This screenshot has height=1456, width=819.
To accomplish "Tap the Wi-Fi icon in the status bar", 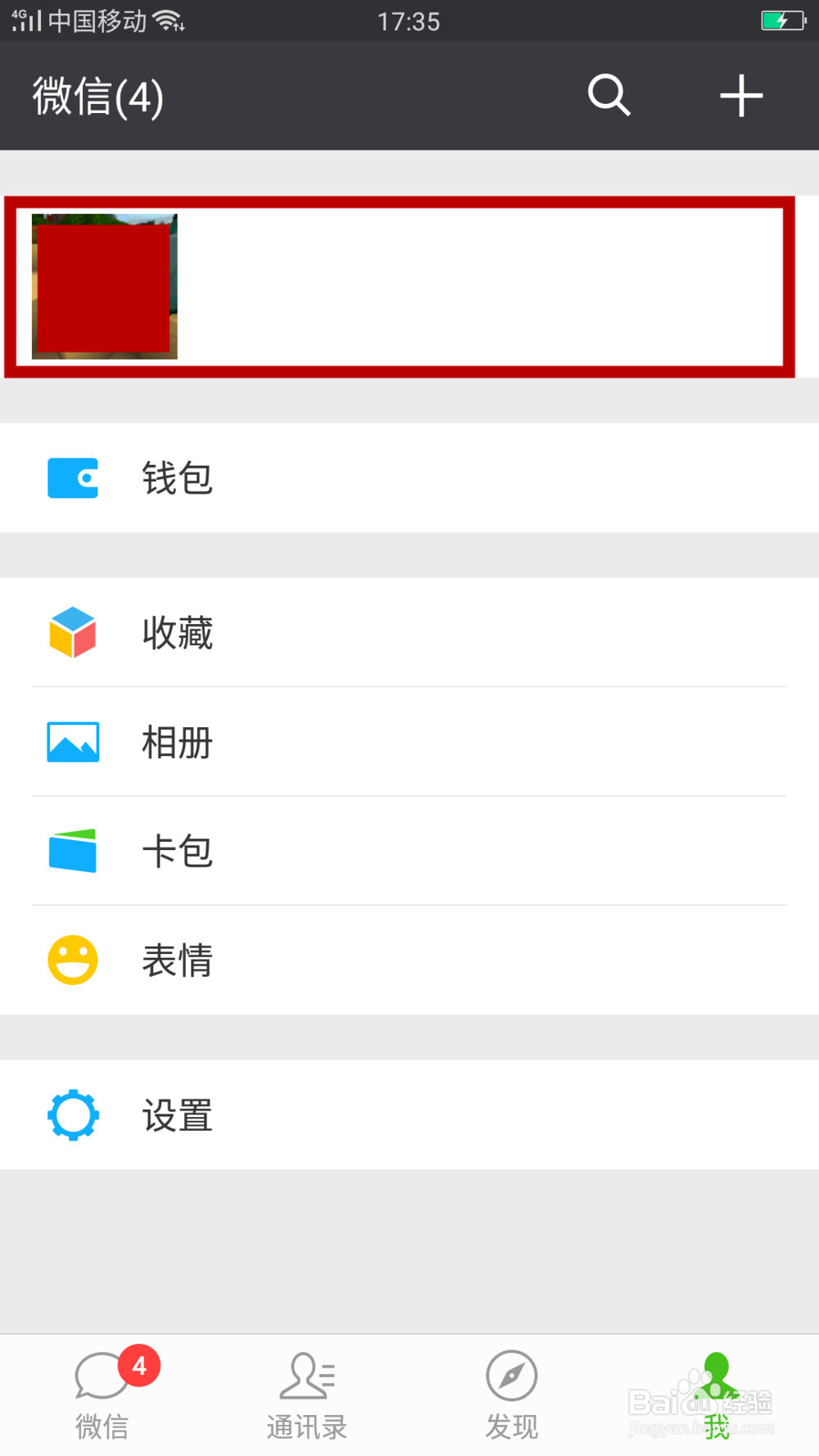I will (167, 20).
